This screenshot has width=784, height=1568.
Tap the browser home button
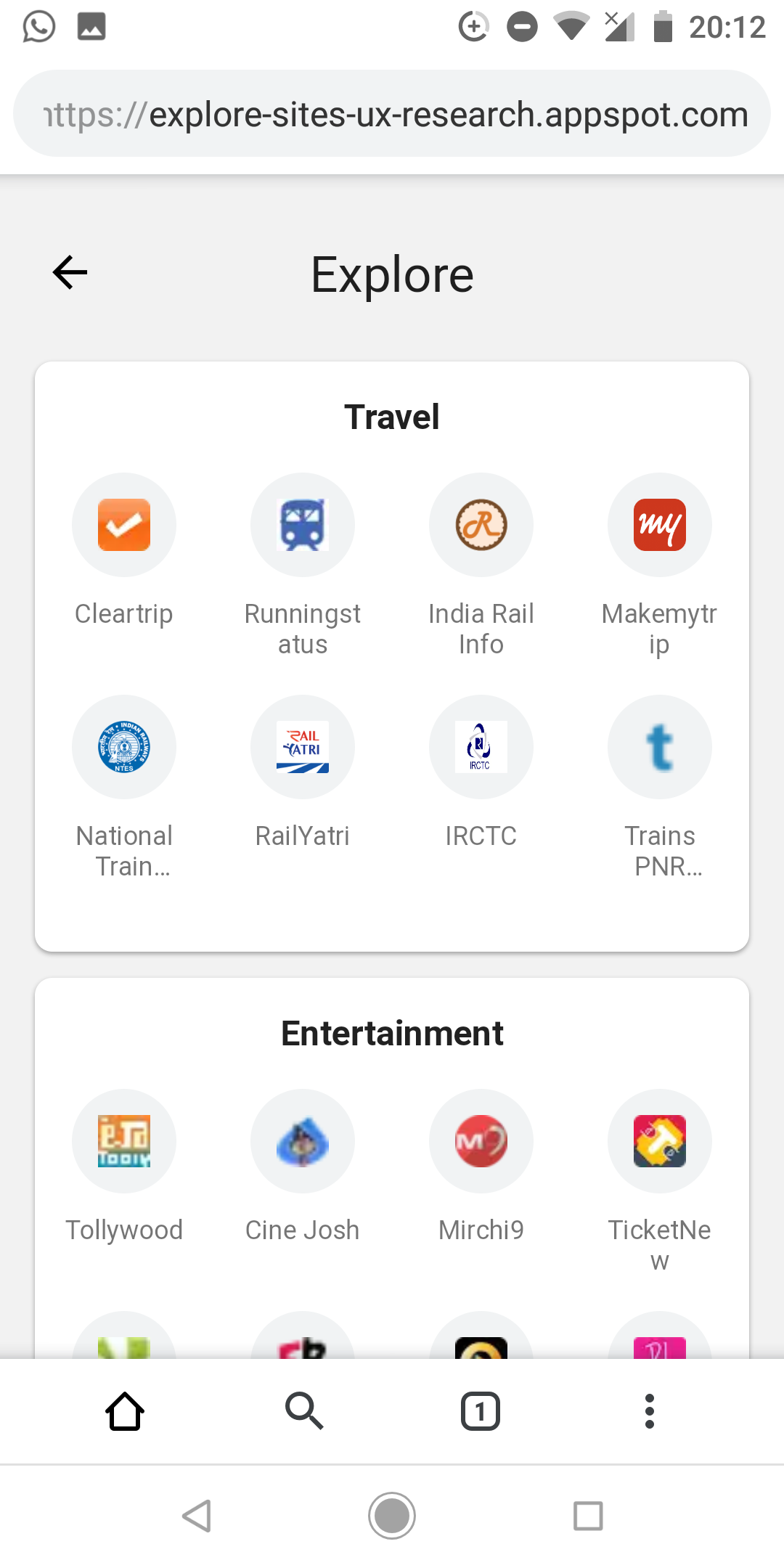pyautogui.click(x=123, y=1410)
